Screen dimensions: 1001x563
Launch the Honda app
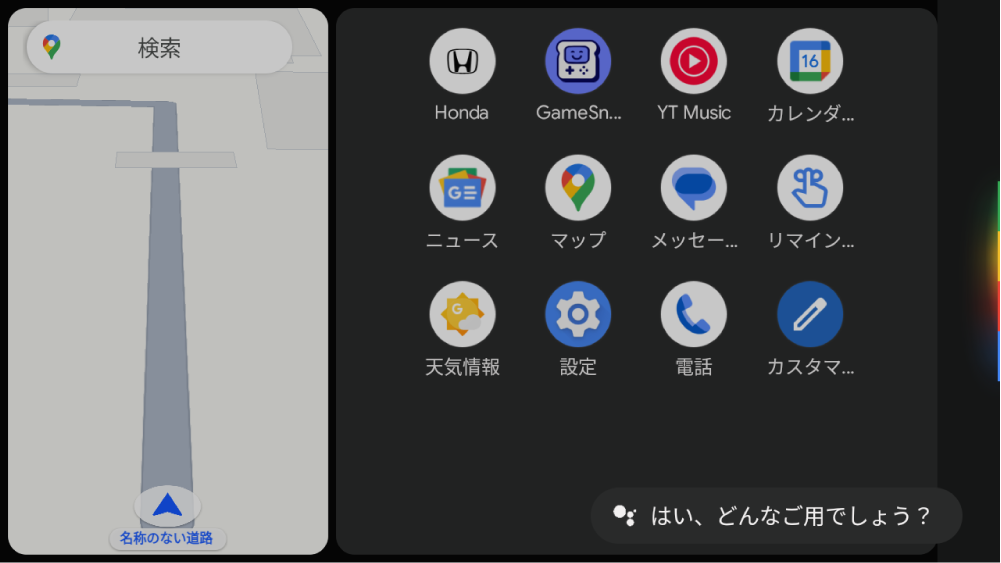click(x=462, y=62)
